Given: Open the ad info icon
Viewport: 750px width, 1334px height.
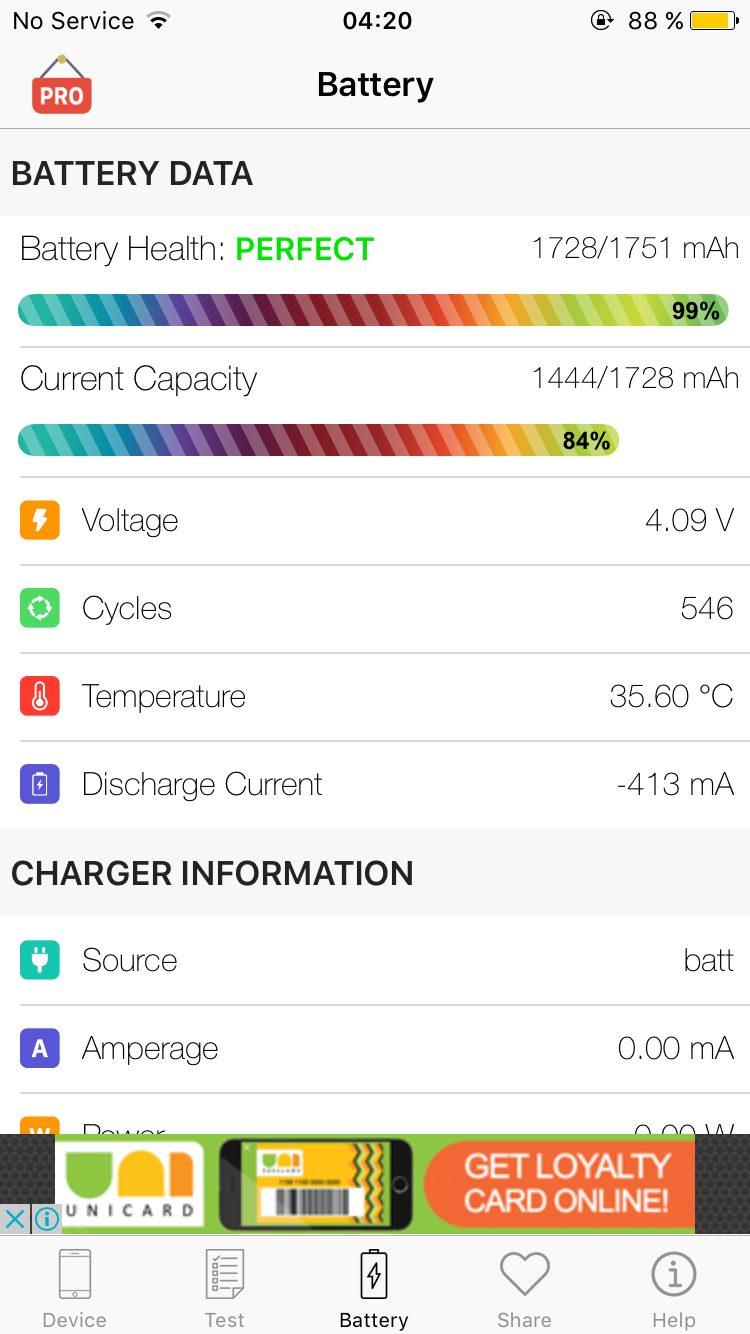Looking at the screenshot, I should coord(46,1219).
